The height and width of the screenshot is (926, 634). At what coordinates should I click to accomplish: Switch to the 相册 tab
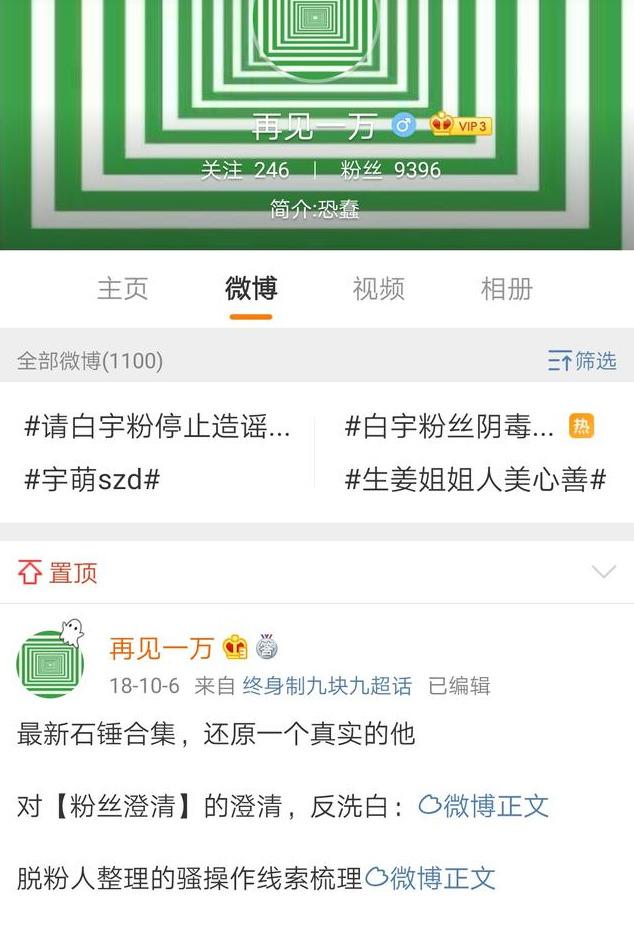506,289
